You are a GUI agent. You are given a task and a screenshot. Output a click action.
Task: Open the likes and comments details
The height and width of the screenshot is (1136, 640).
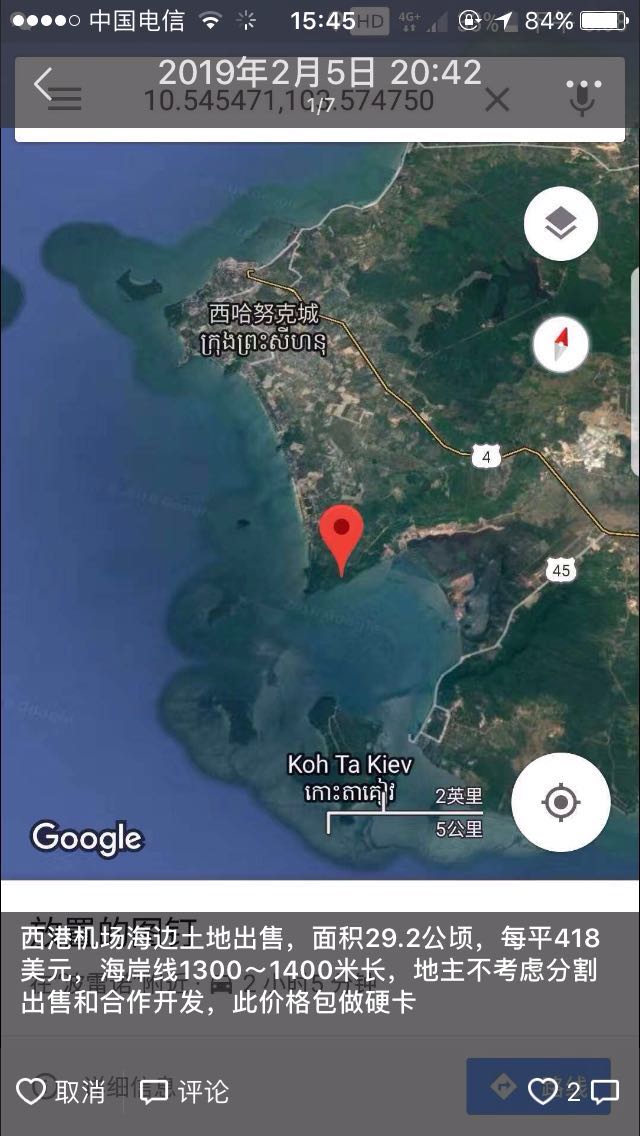(x=574, y=1092)
